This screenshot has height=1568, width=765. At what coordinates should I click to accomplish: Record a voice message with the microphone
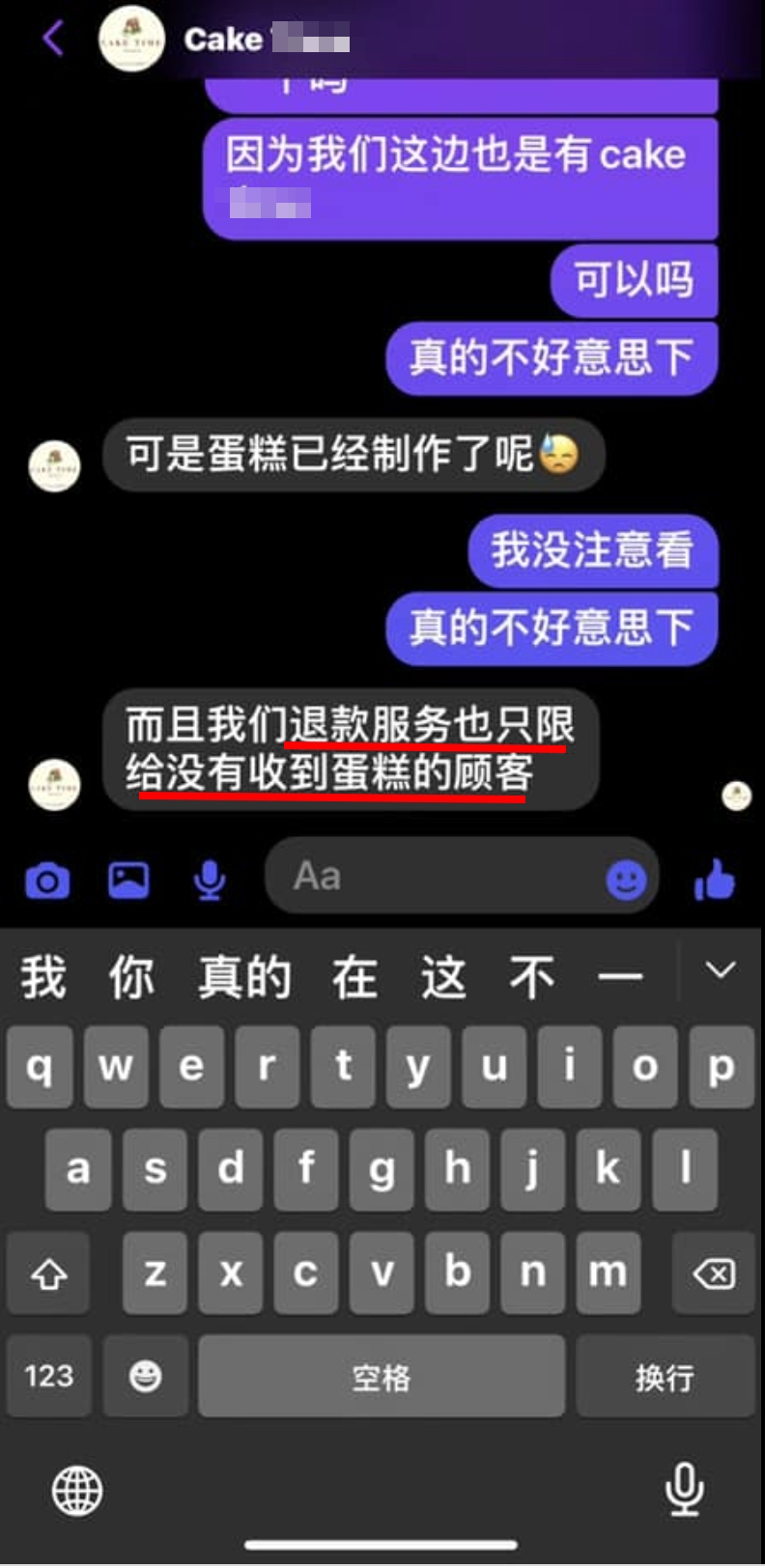(210, 880)
